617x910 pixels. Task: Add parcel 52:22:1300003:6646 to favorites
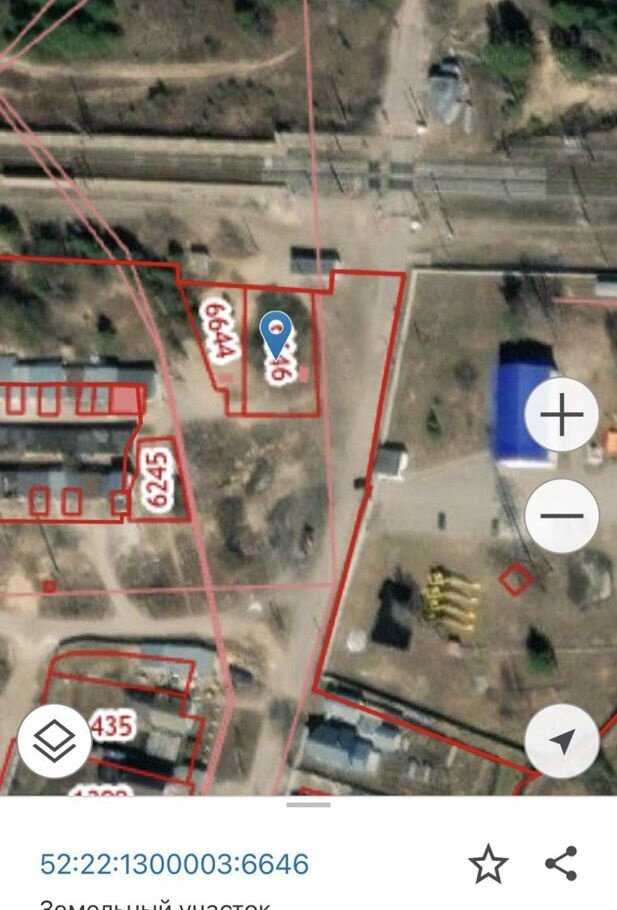pyautogui.click(x=488, y=864)
